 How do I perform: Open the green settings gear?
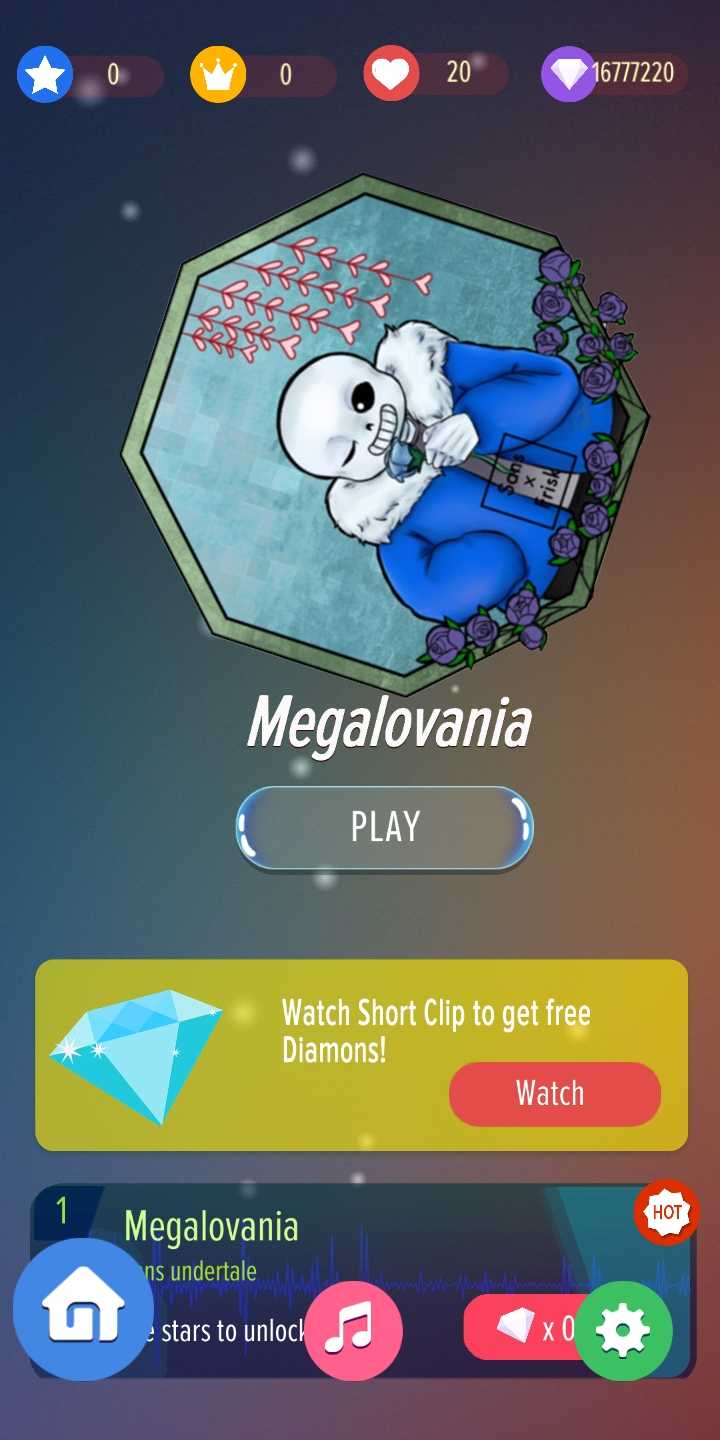[622, 1331]
